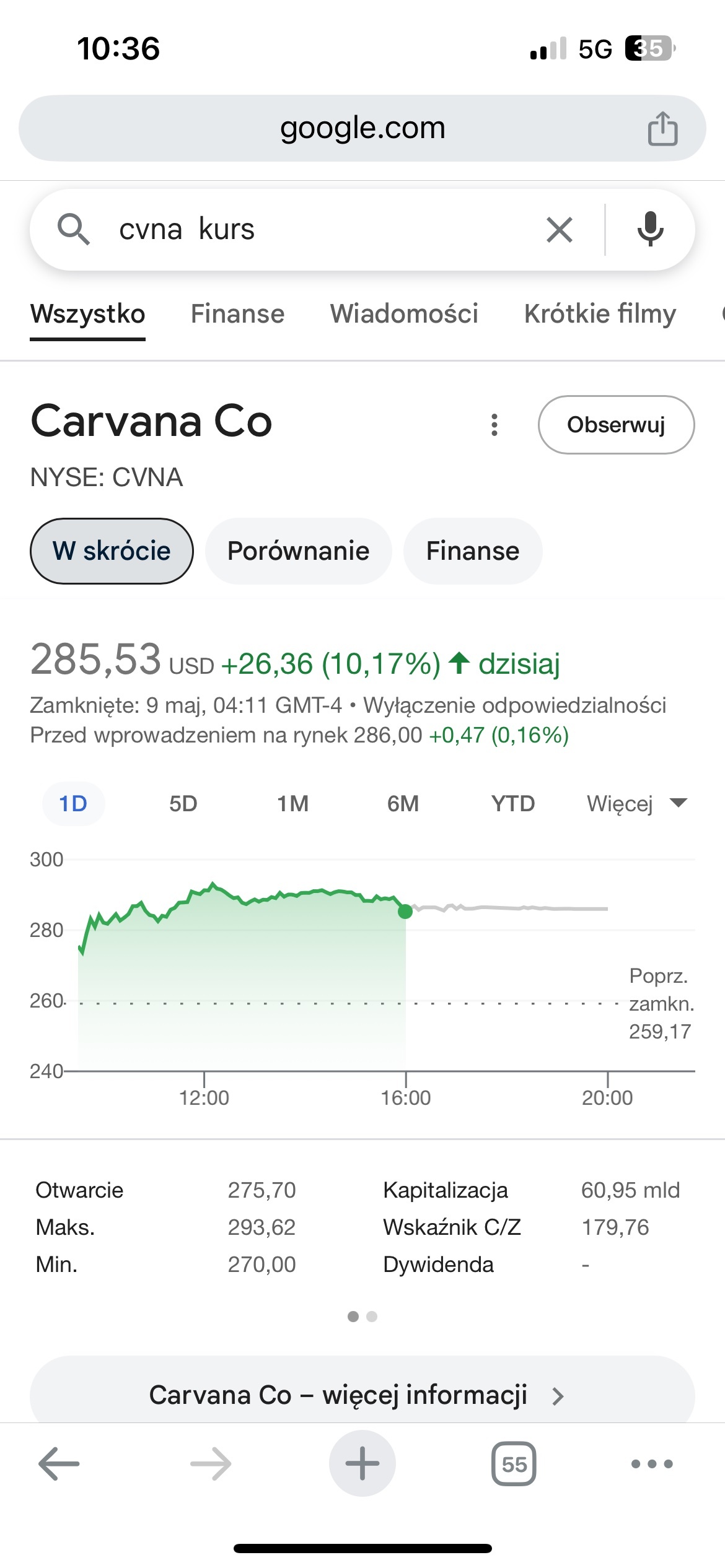Switch to the Wiadomości tab
725x1568 pixels.
(404, 314)
